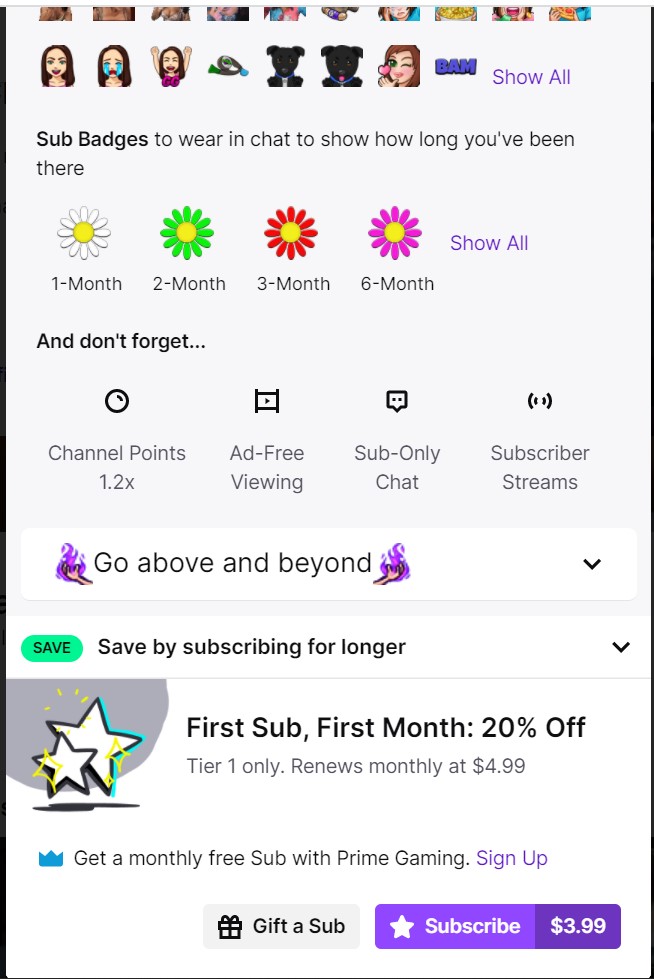
Task: Tap the Gift a Sub button
Action: [282, 926]
